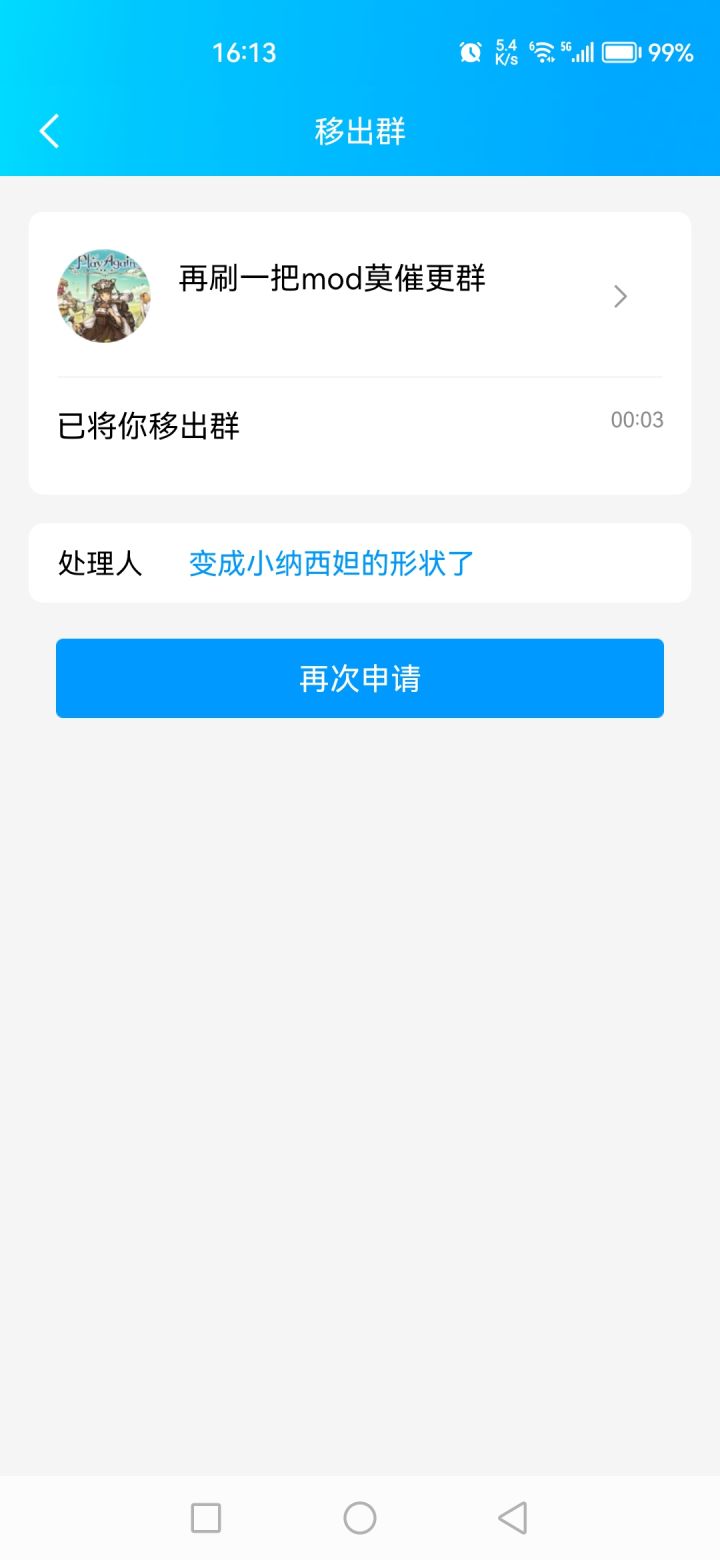Screen dimensions: 720x1560
Task: Expand group details via the right chevron
Action: click(619, 295)
